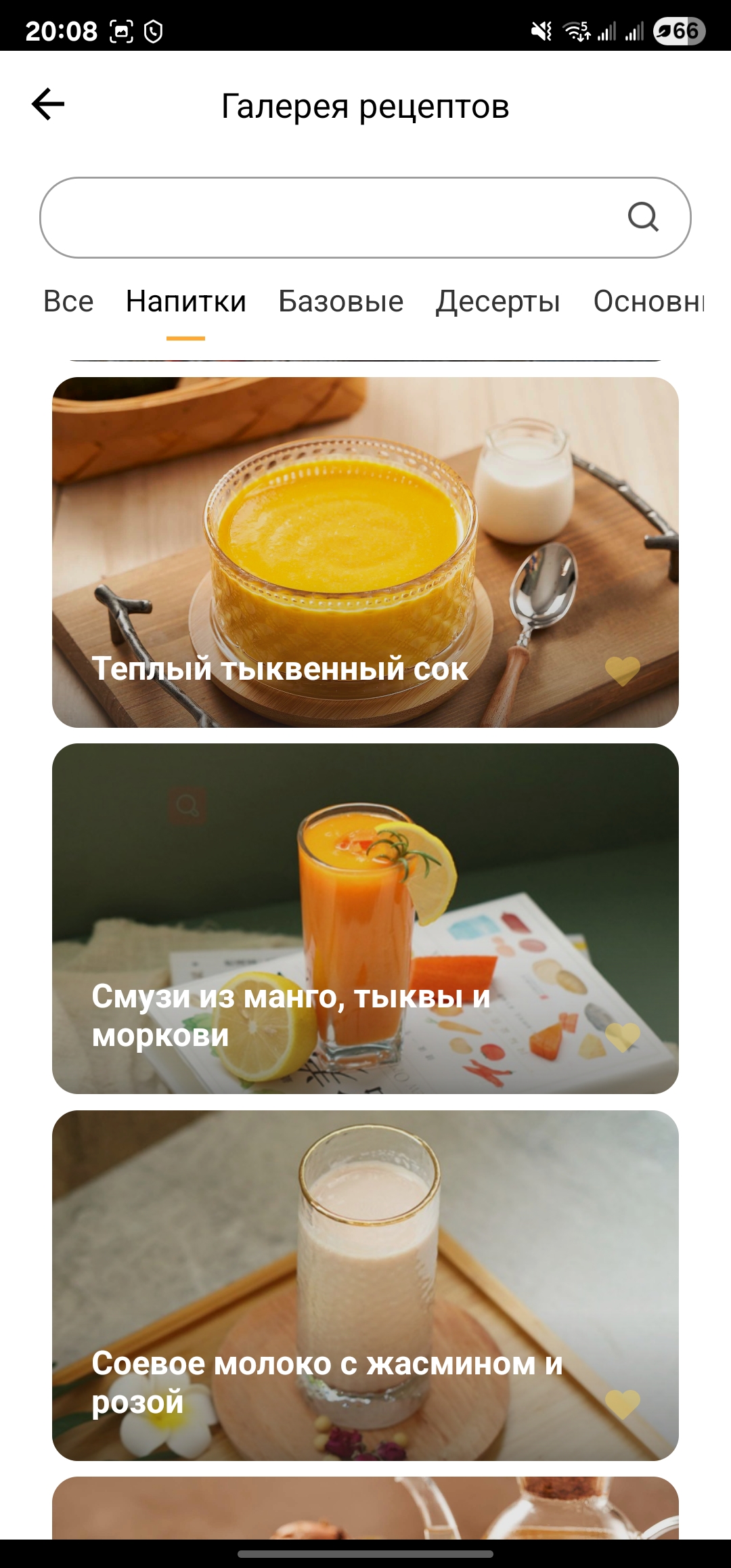Viewport: 731px width, 1568px height.
Task: Switch to the Все tab
Action: [68, 301]
